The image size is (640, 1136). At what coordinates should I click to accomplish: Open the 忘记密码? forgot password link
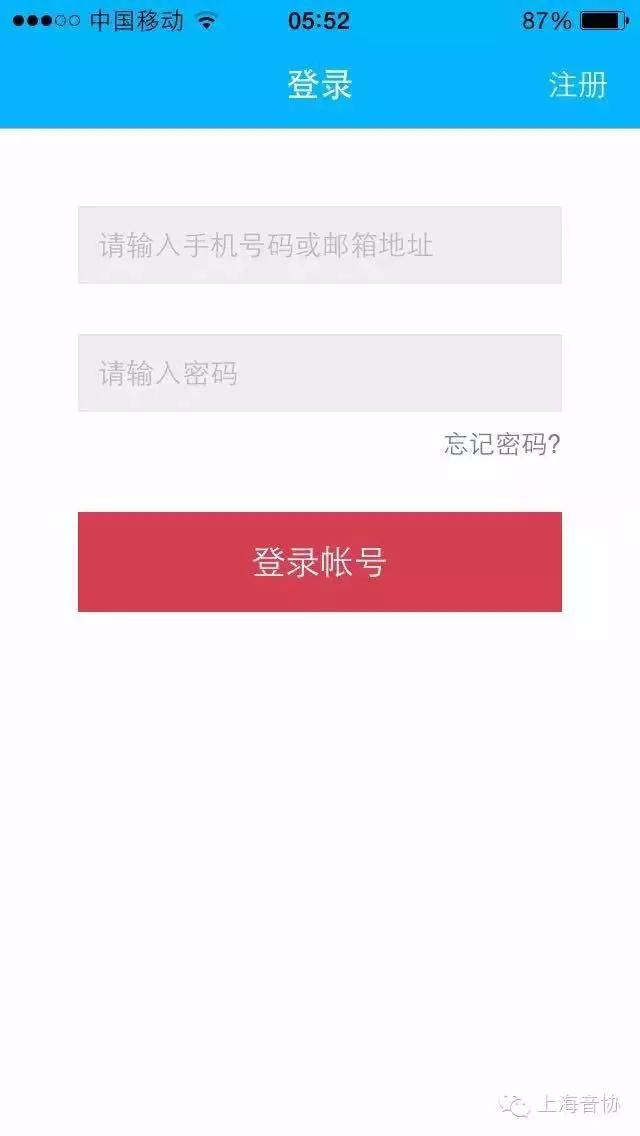502,443
